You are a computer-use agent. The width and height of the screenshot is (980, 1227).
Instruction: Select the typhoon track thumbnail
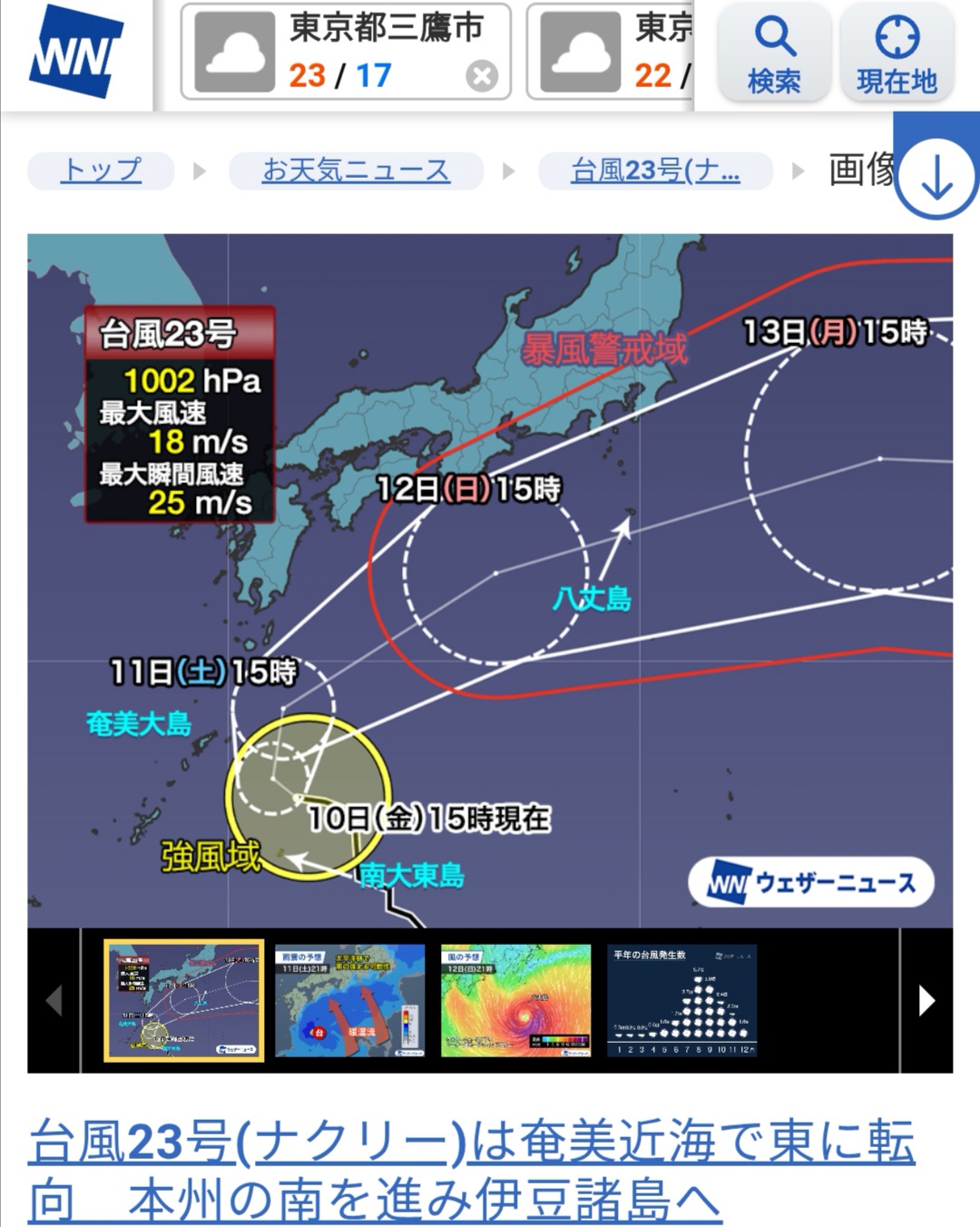click(184, 1000)
